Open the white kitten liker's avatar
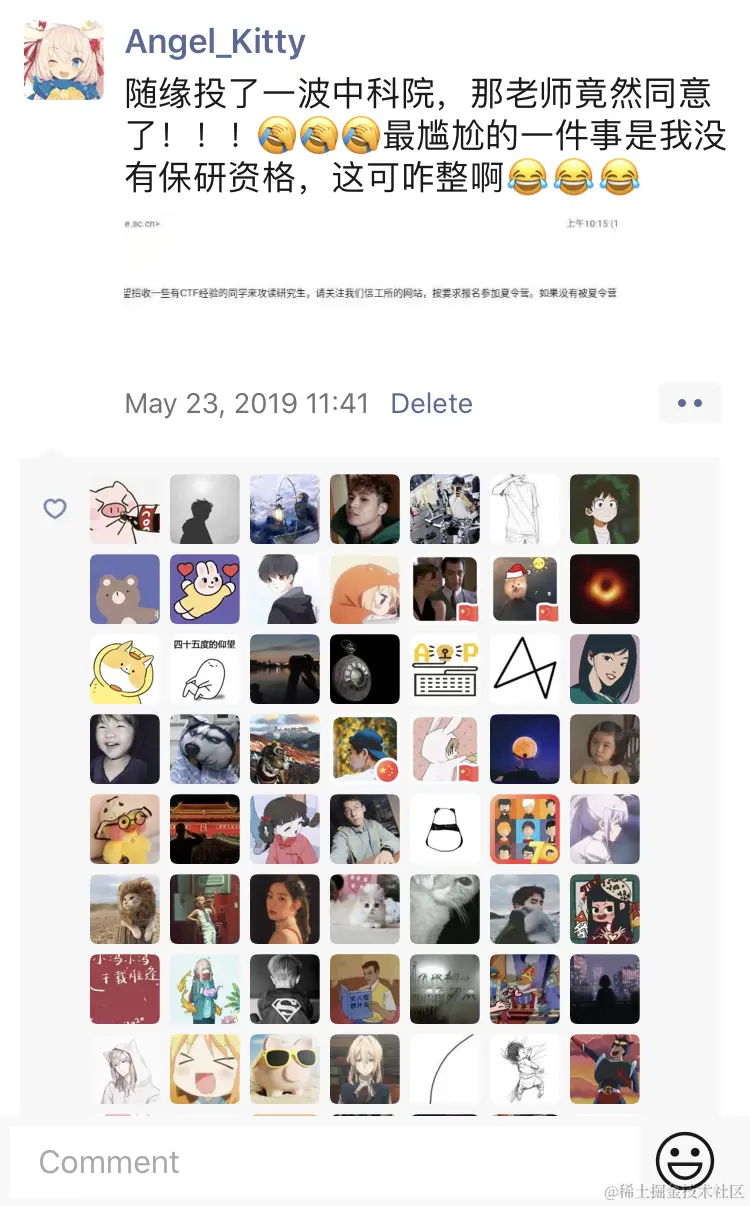 click(x=365, y=909)
